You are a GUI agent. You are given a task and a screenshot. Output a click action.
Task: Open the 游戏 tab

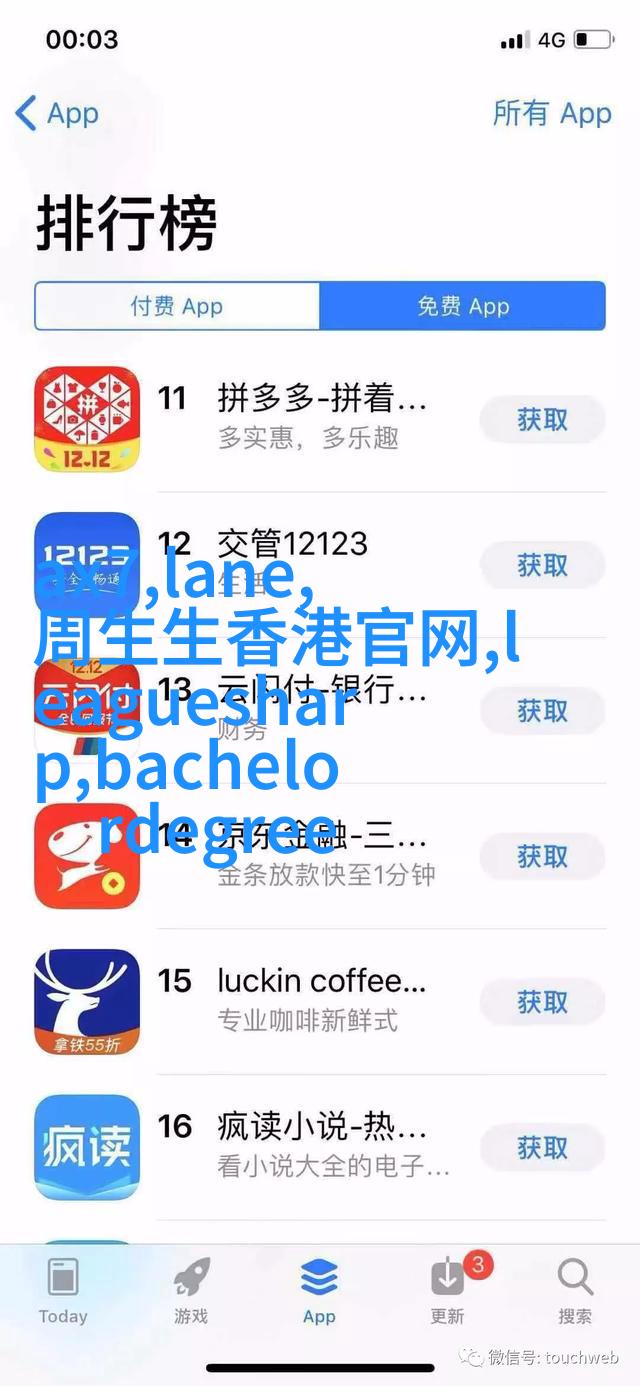[191, 1290]
